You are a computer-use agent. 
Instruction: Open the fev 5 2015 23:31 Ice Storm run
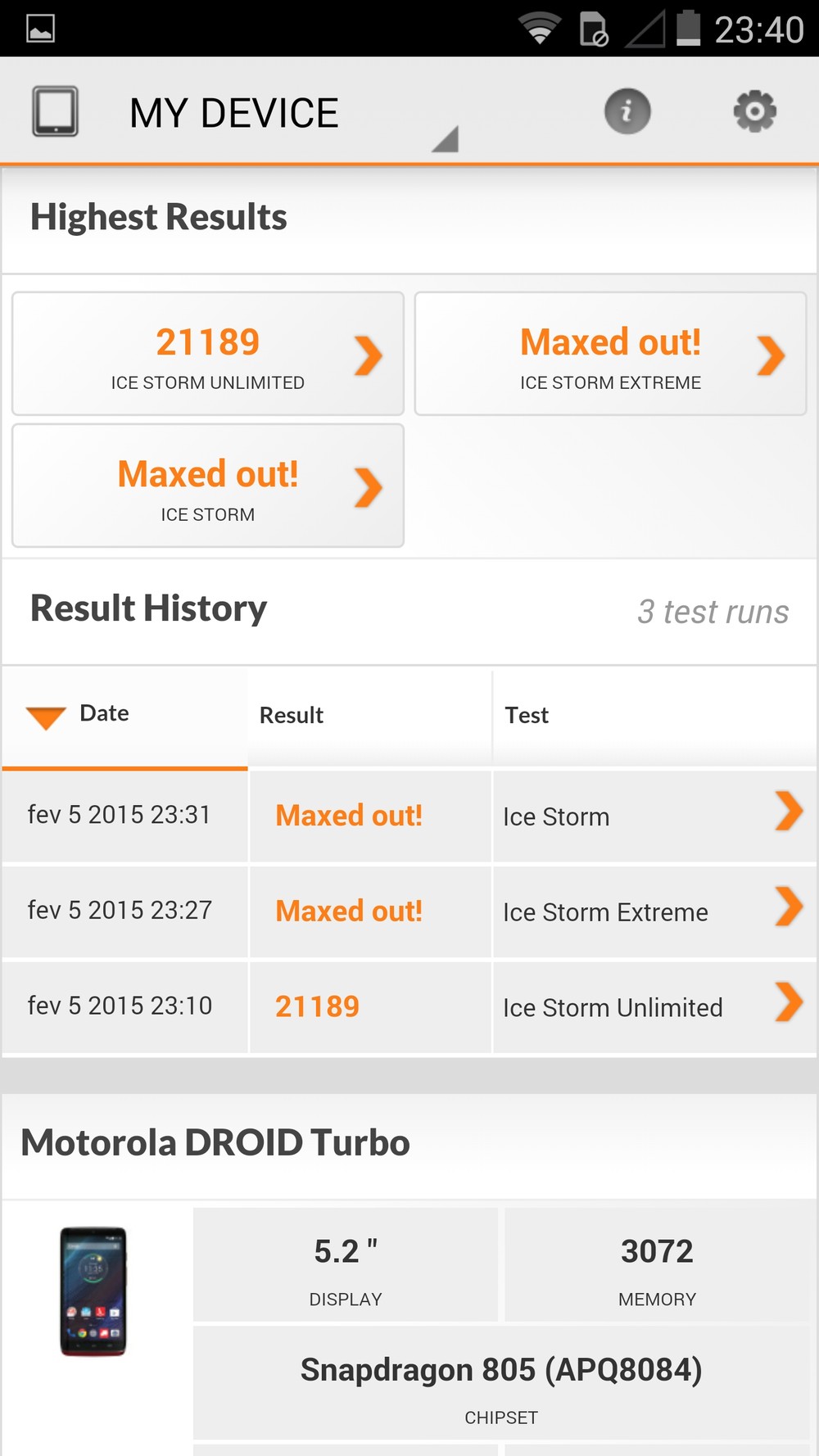pos(409,816)
